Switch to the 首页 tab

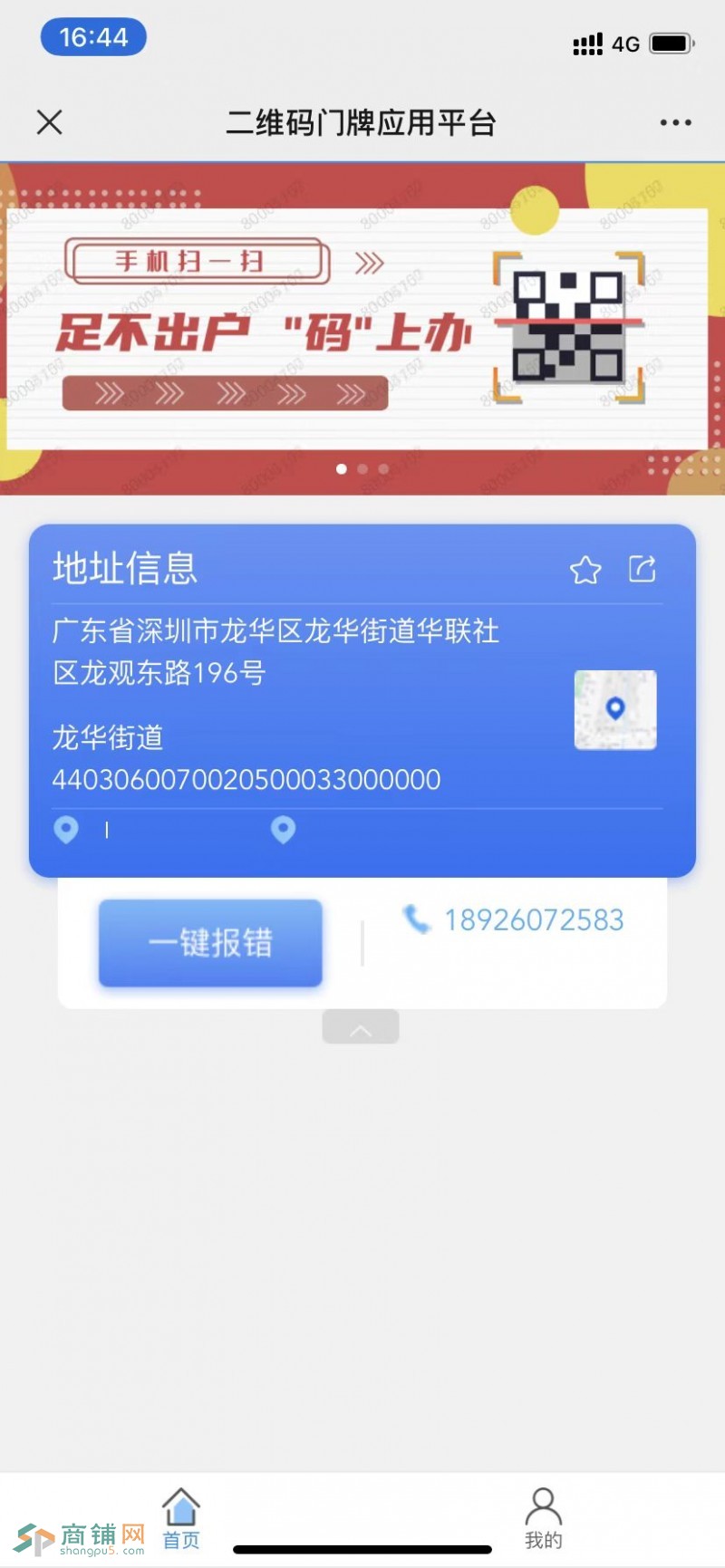coord(181,1518)
